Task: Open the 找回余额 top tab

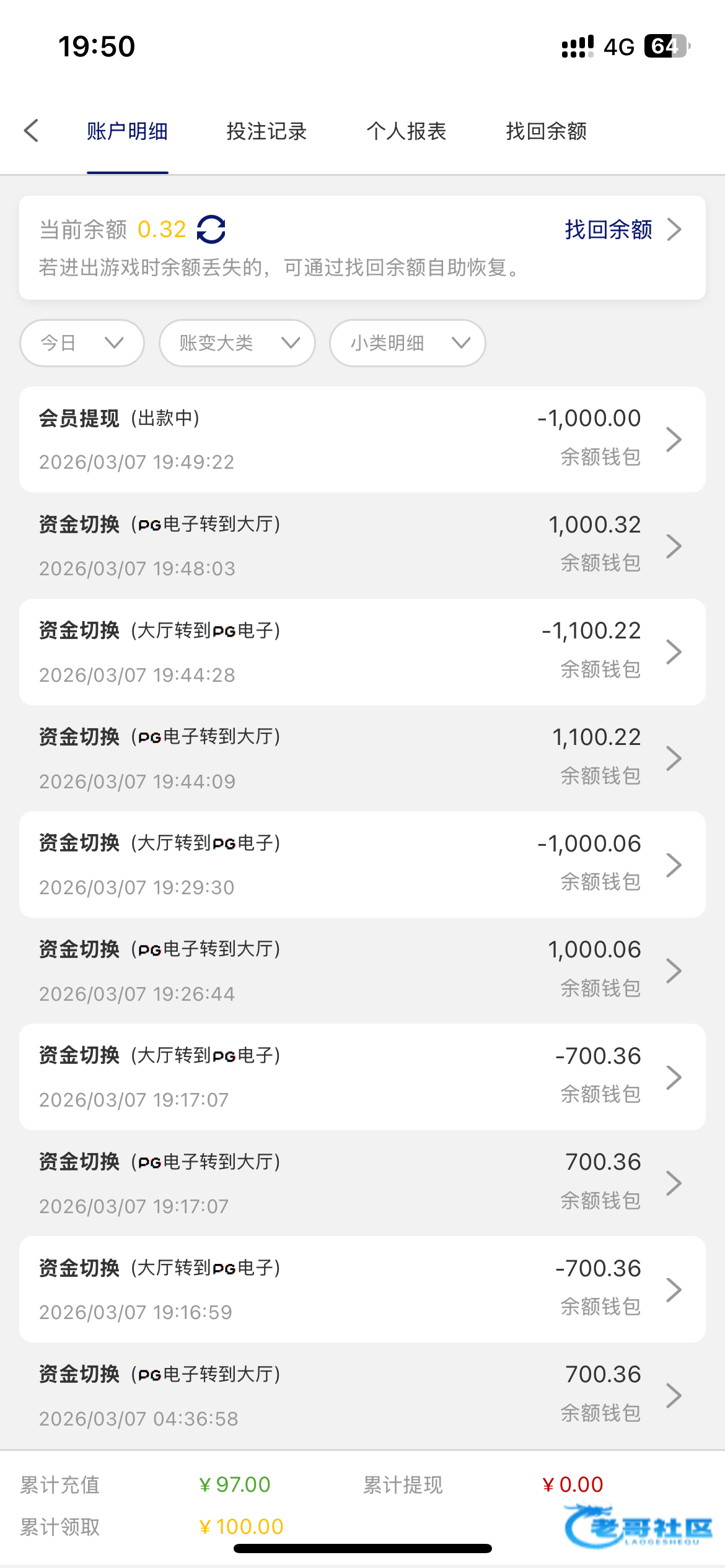Action: 546,131
